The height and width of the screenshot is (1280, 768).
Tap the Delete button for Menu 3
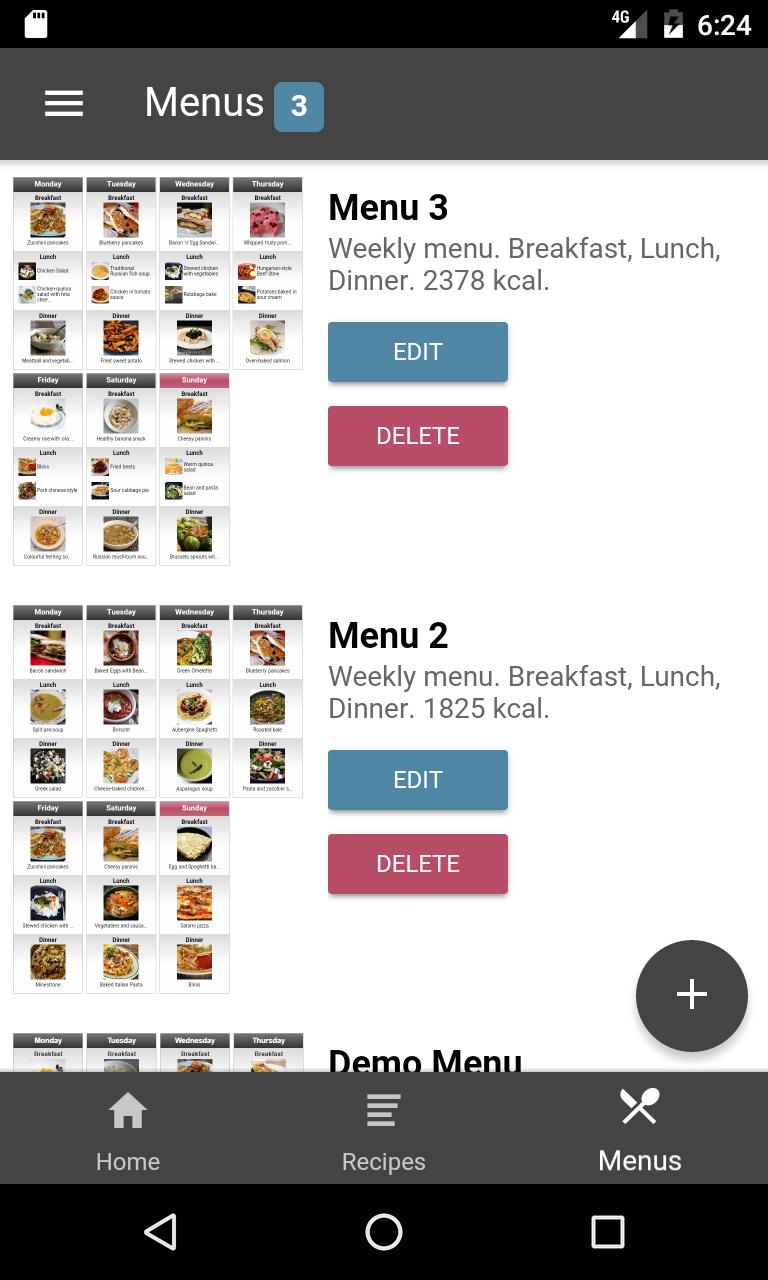click(x=418, y=436)
